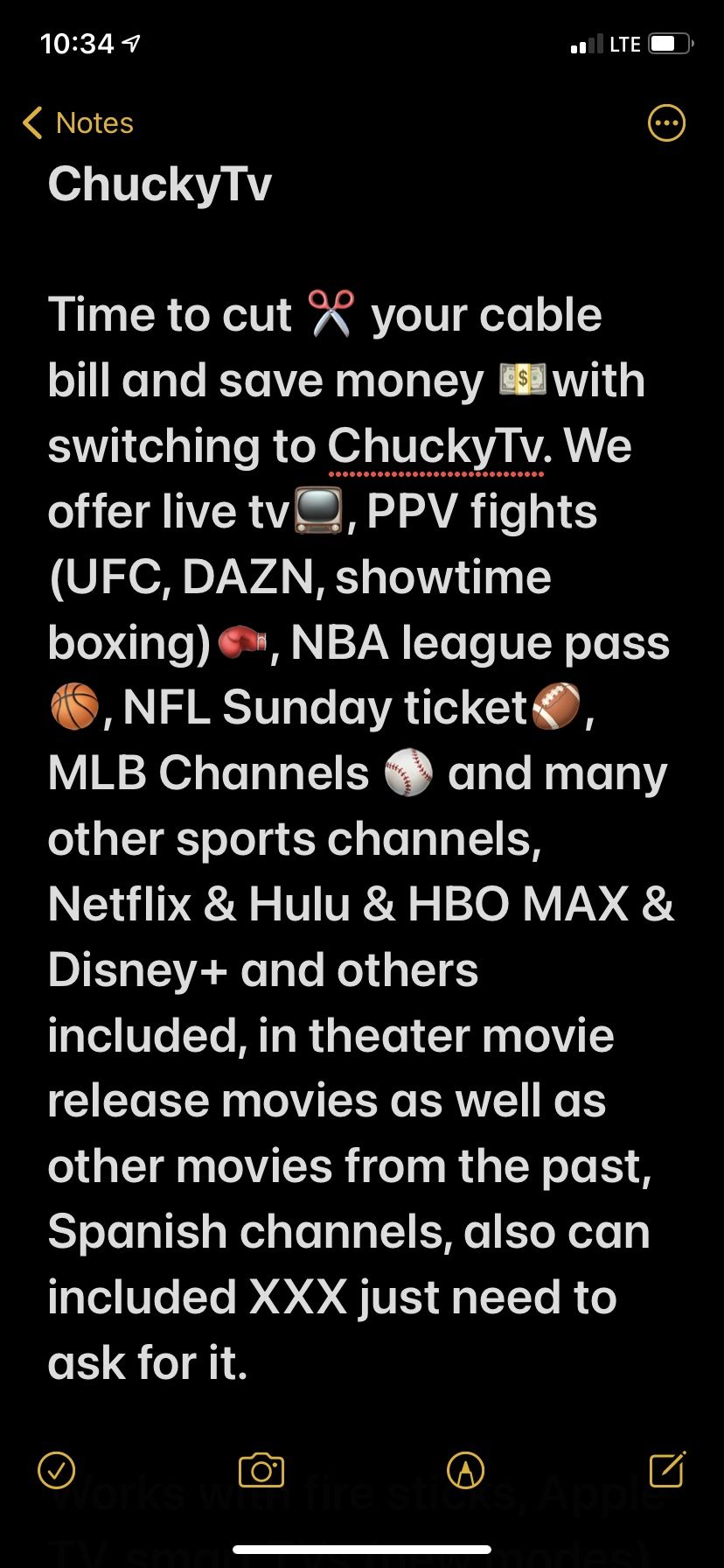Tap the note text to edit it
The width and height of the screenshot is (724, 1568).
[350, 840]
